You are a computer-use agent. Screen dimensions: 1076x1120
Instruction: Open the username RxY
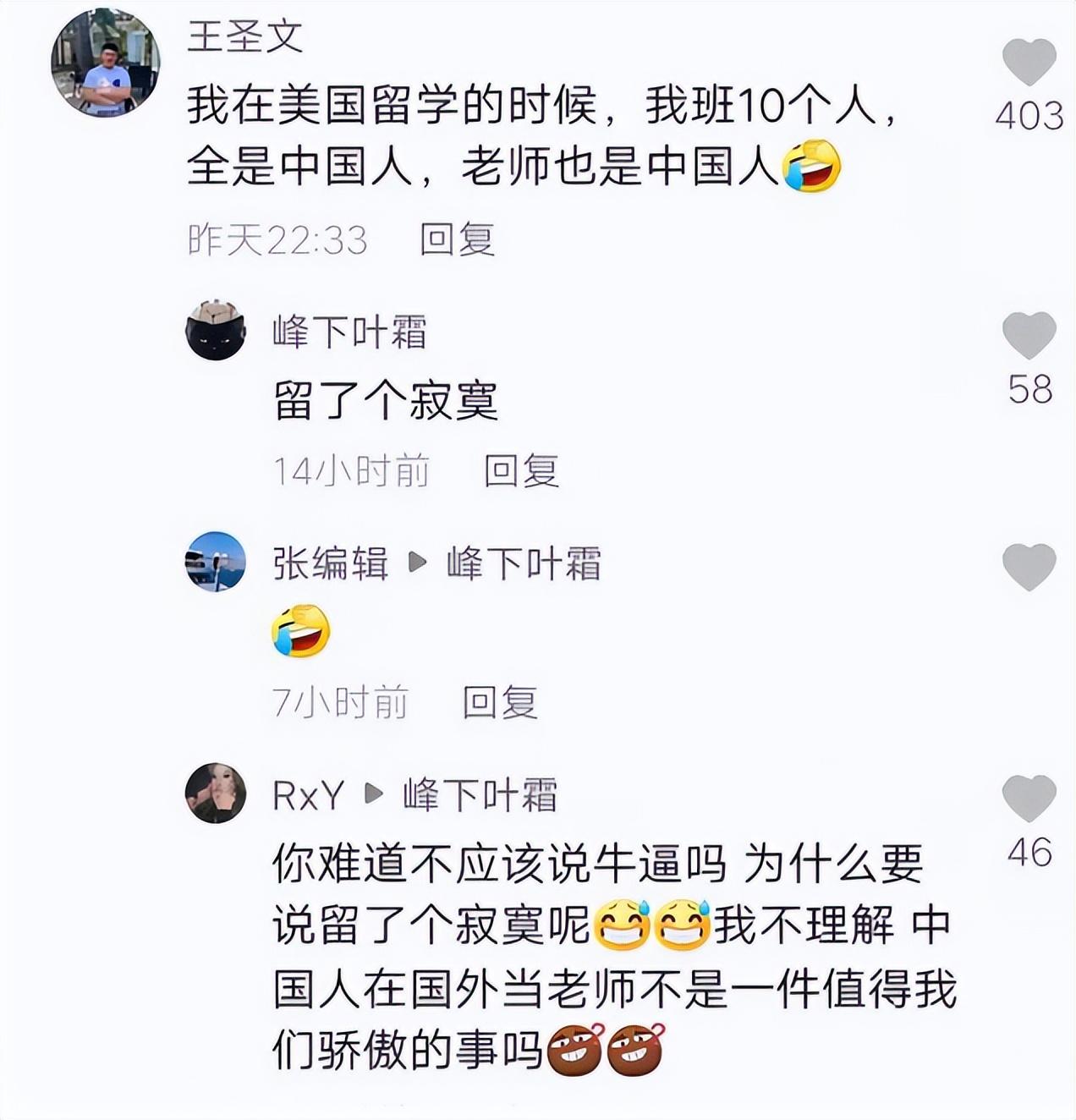point(309,795)
